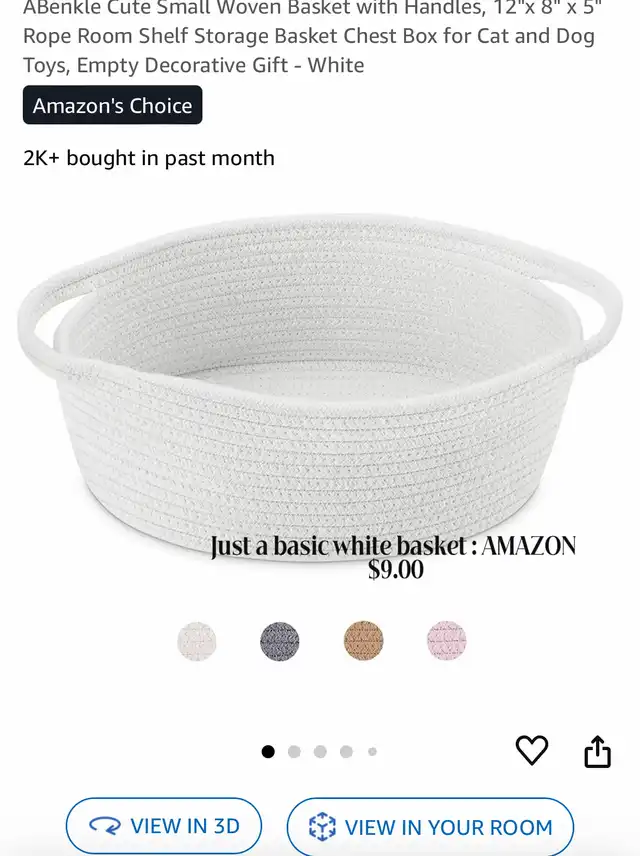
Task: Select the pink basket color swatch
Action: [x=446, y=640]
